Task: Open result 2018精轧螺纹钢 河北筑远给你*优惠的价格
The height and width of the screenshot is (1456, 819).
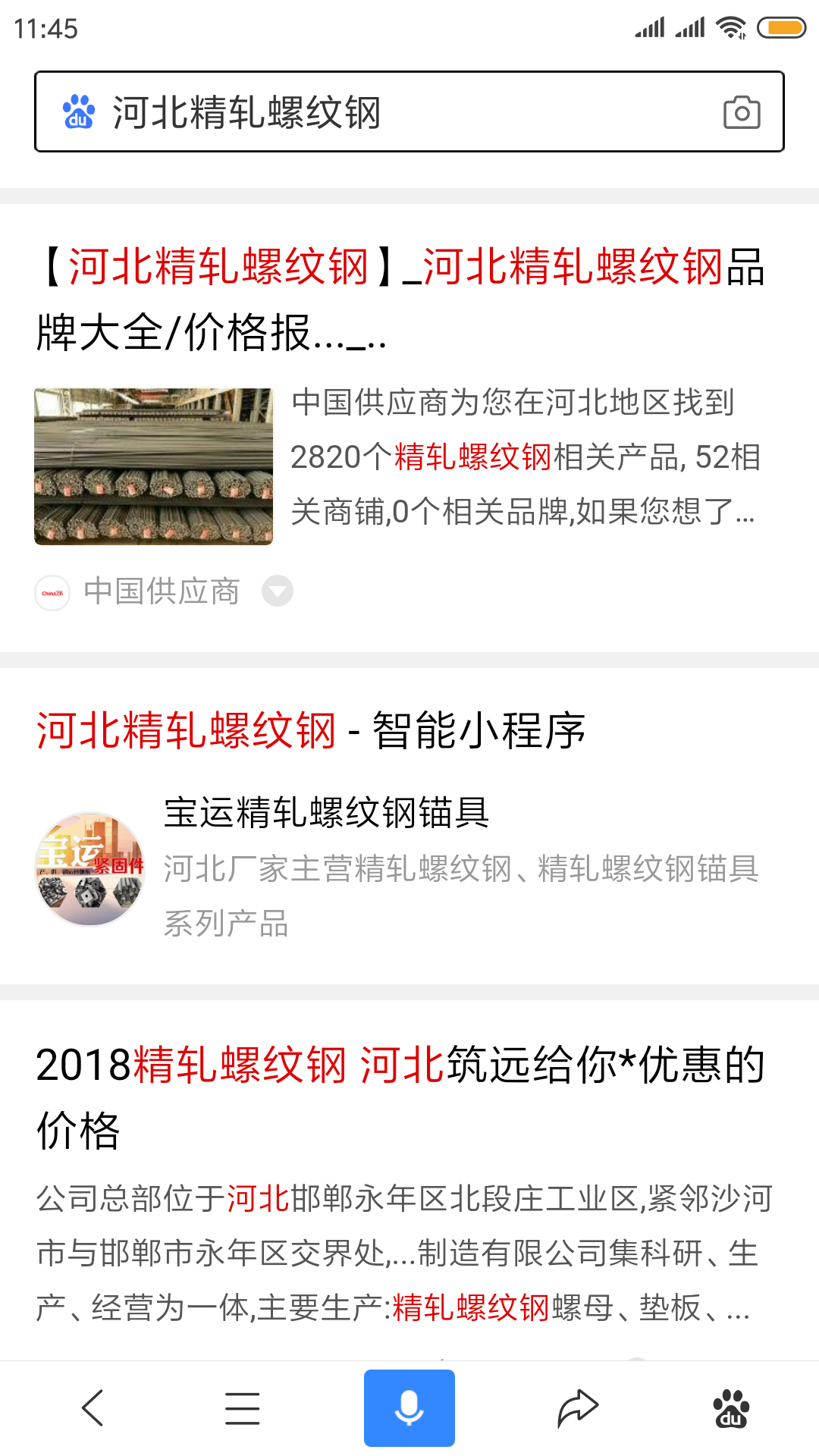Action: click(x=400, y=1097)
